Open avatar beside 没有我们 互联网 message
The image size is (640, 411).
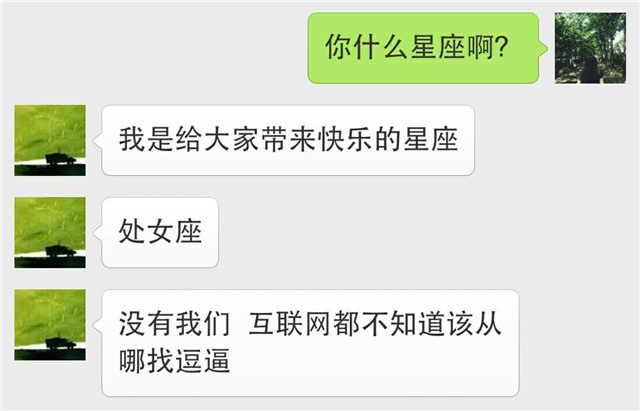[50, 325]
